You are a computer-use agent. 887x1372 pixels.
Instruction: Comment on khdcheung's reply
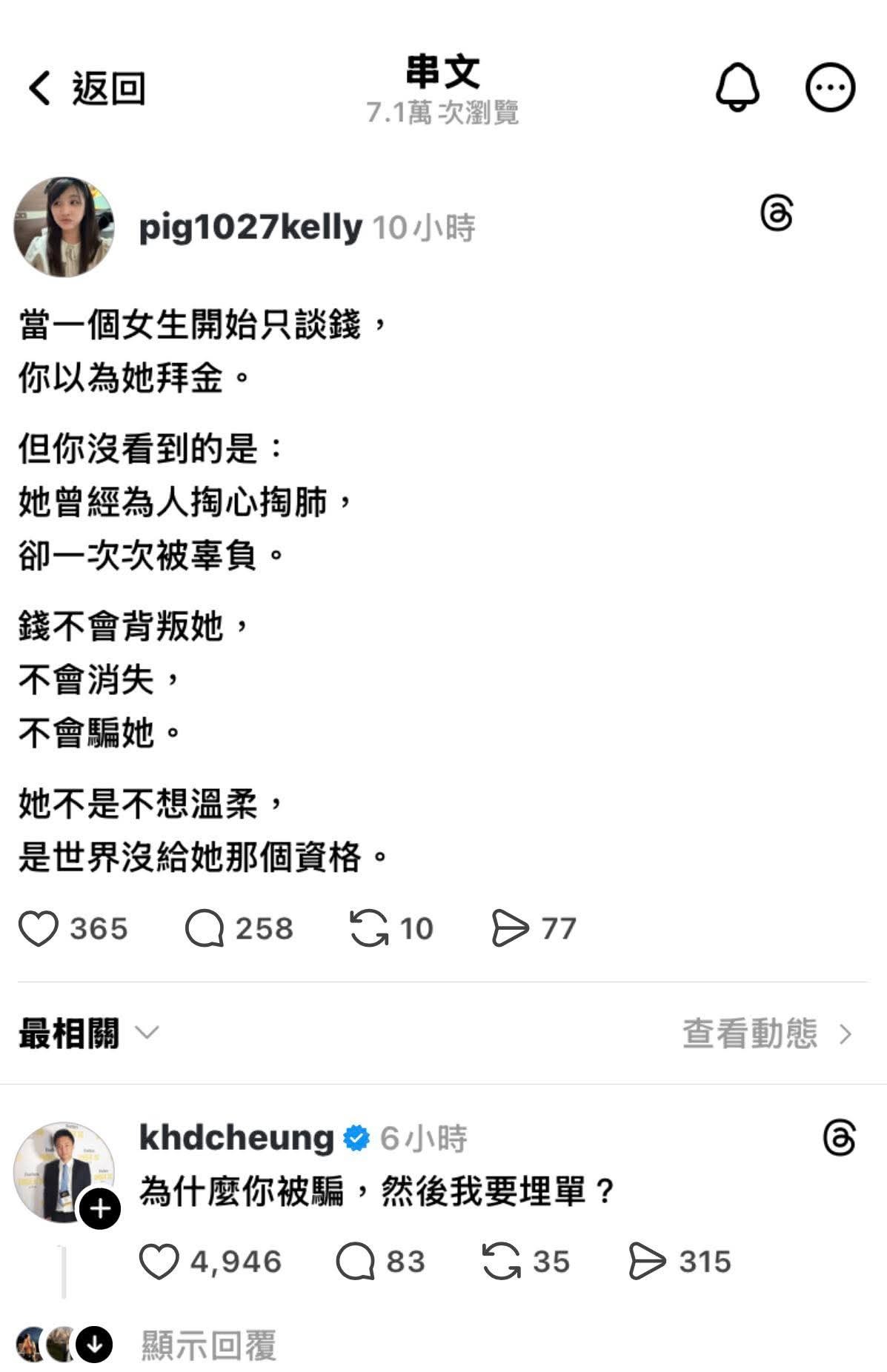pos(356,1262)
